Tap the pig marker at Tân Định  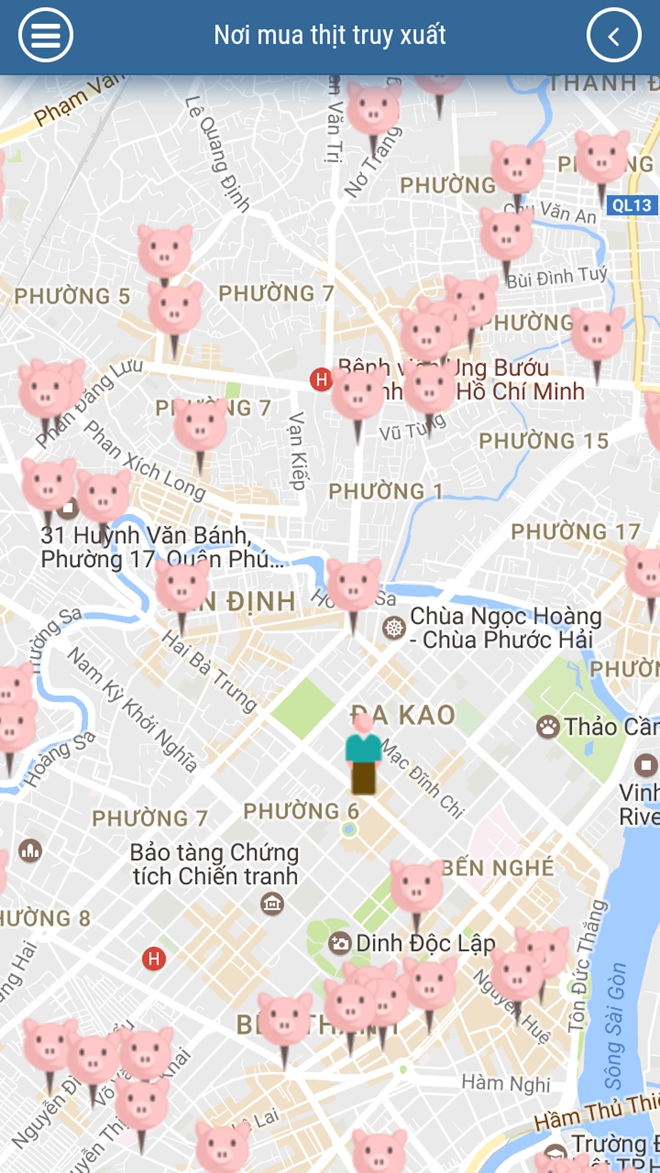pos(182,586)
